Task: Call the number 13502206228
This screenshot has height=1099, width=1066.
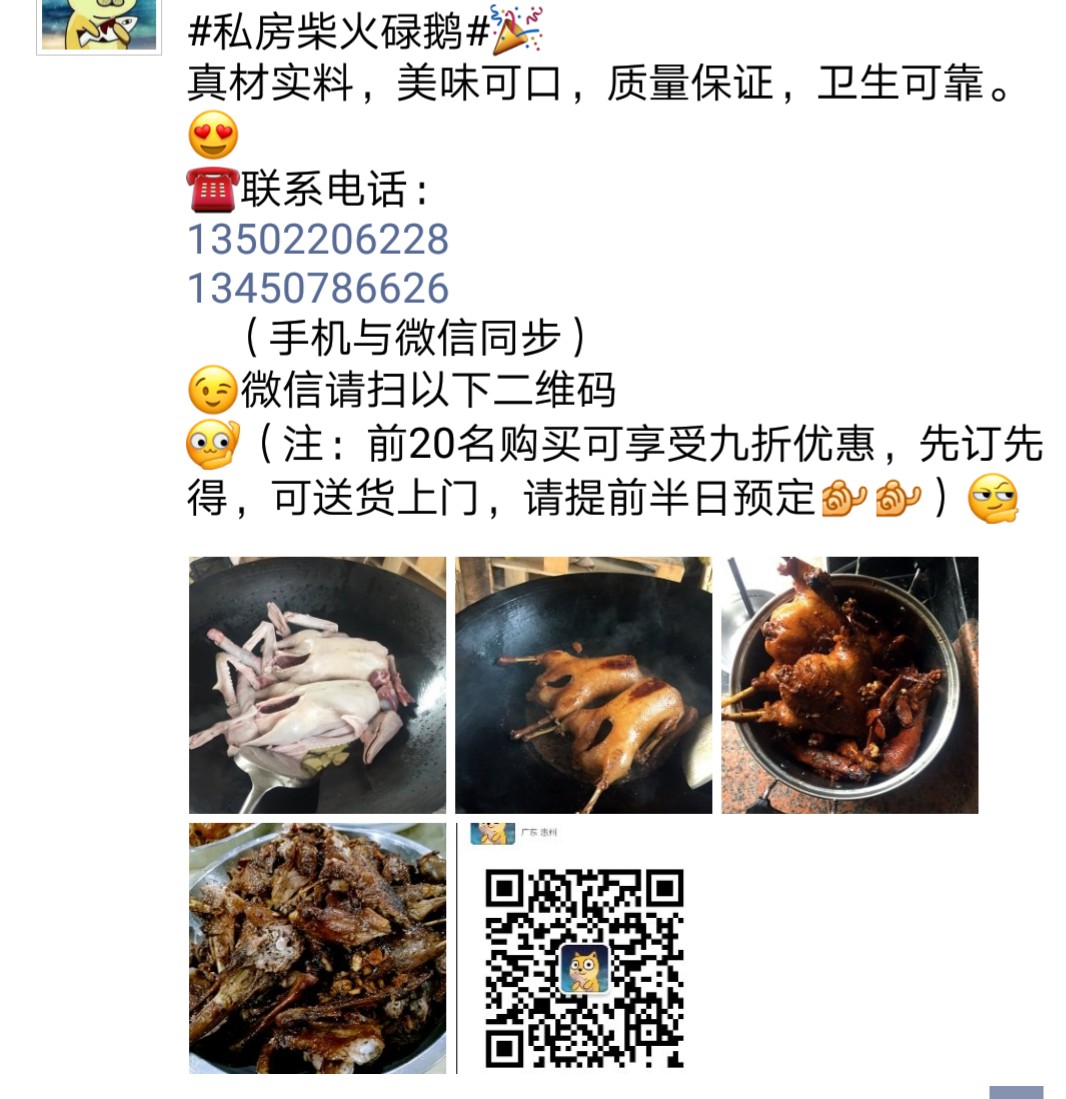Action: (x=318, y=240)
